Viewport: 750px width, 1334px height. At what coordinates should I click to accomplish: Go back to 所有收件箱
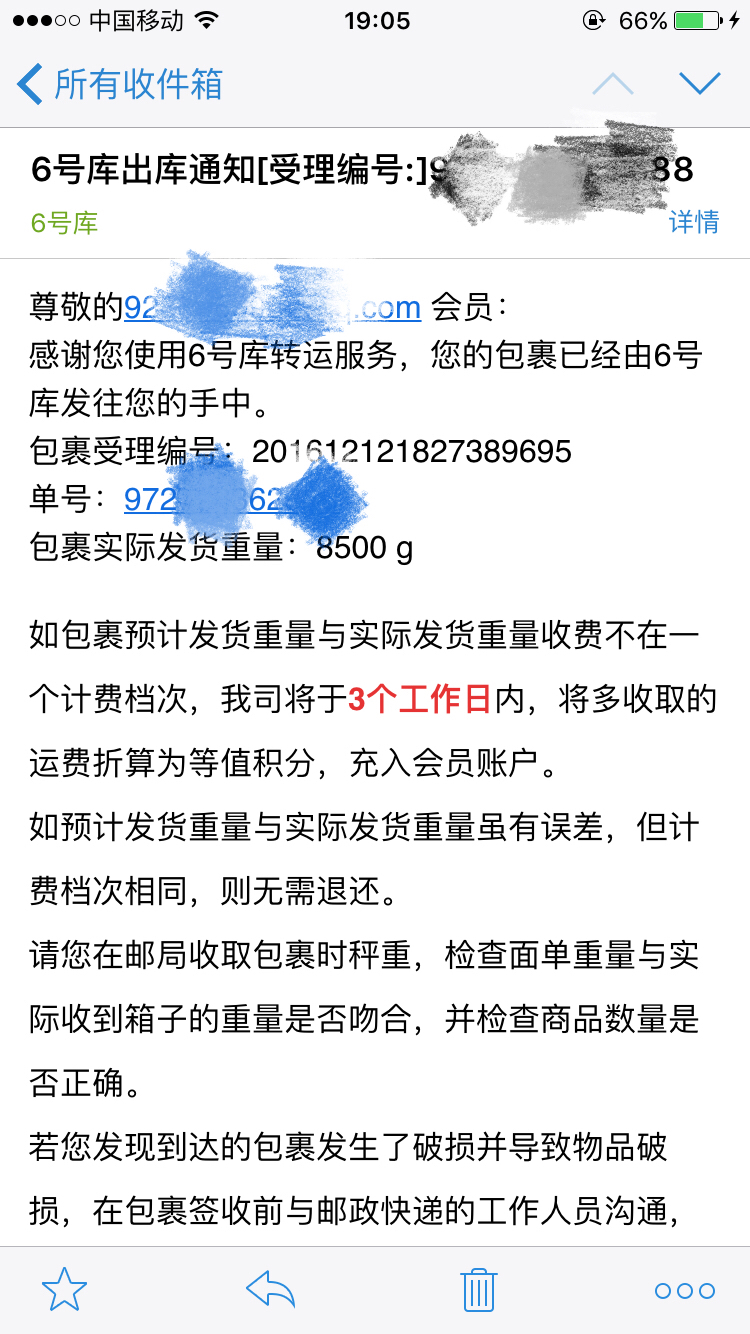120,84
